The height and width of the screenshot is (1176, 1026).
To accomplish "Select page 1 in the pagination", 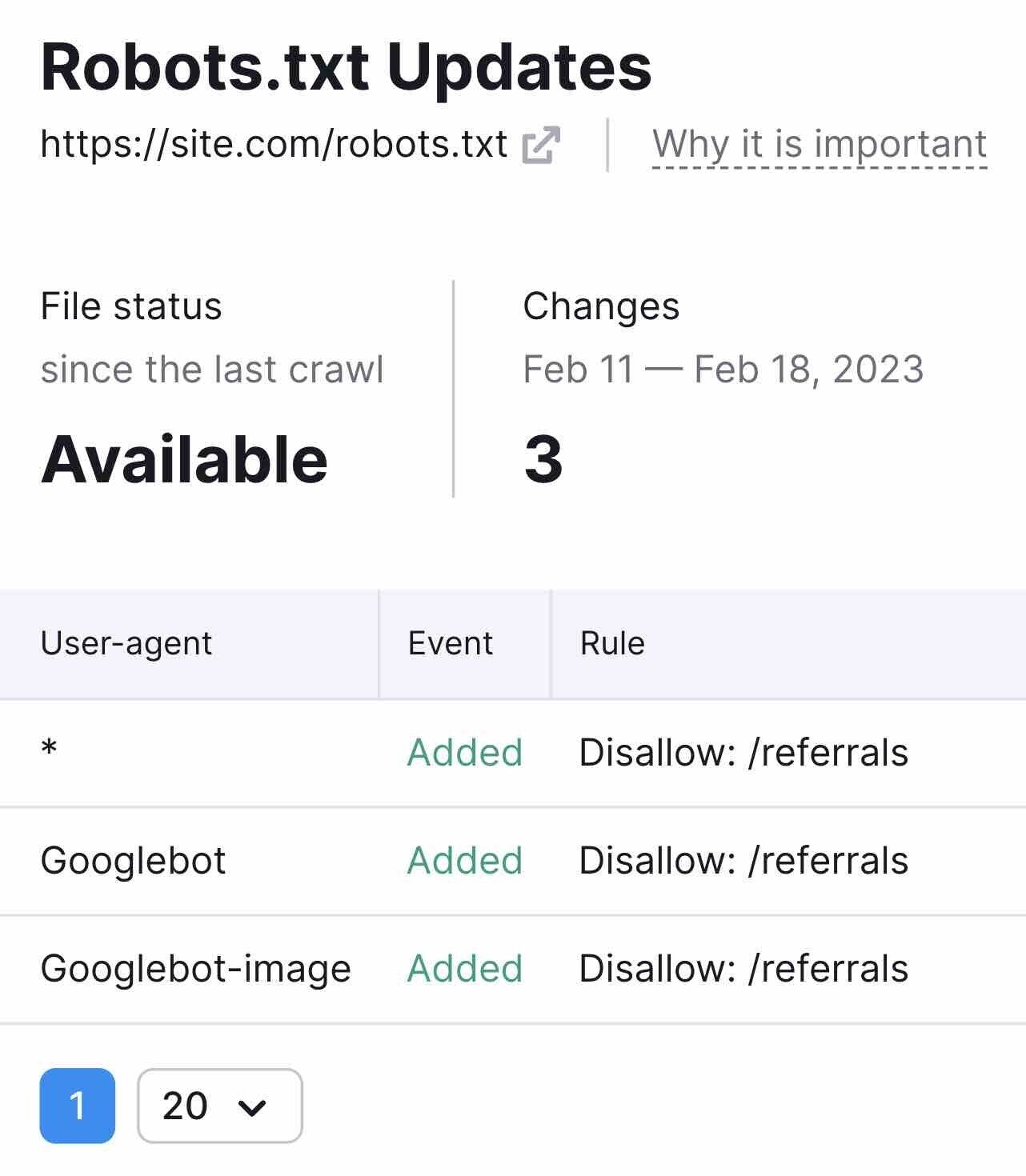I will (78, 1106).
